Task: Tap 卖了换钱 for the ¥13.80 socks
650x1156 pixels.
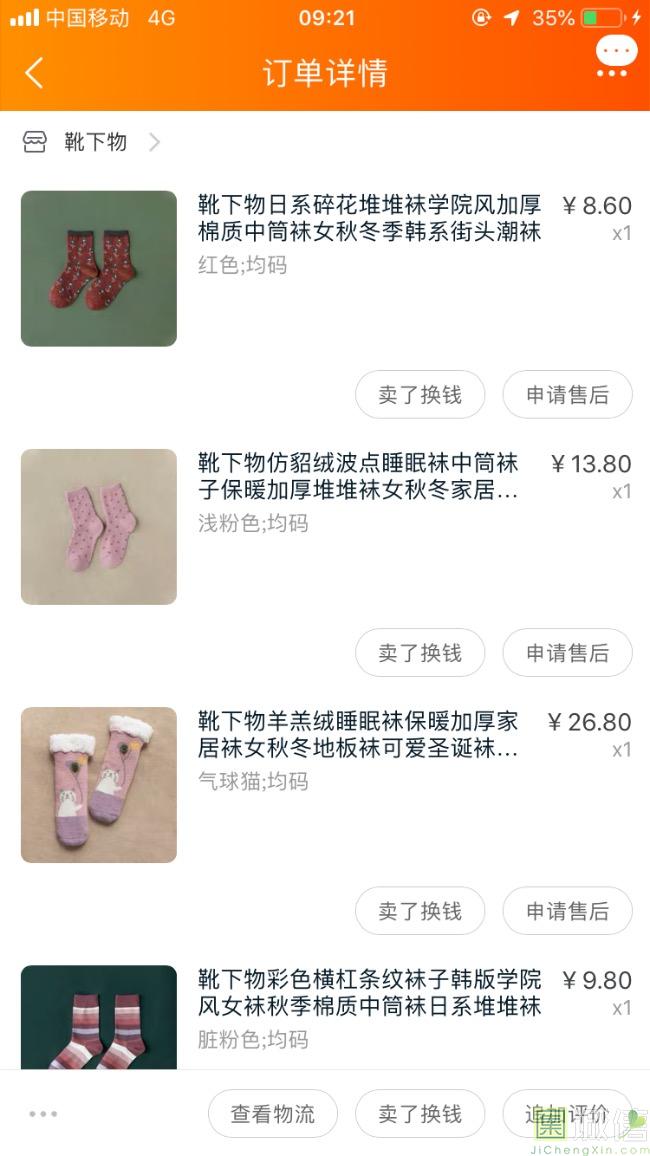Action: point(420,653)
